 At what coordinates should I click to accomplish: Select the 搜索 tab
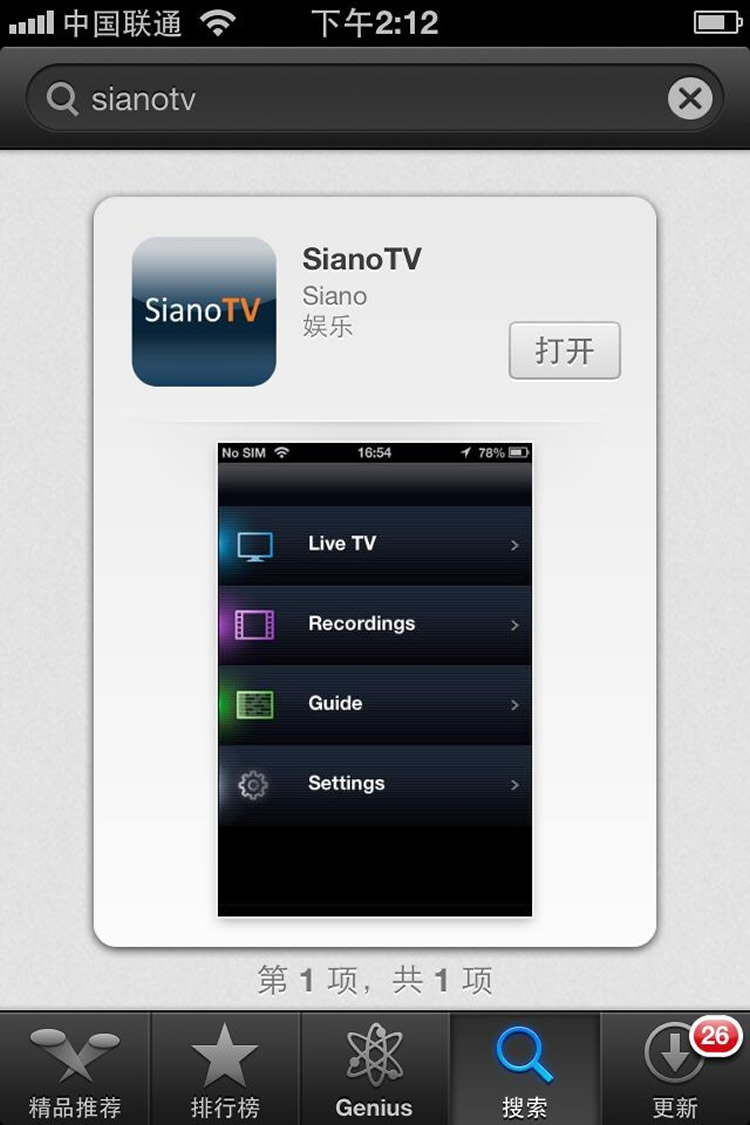(x=524, y=1069)
